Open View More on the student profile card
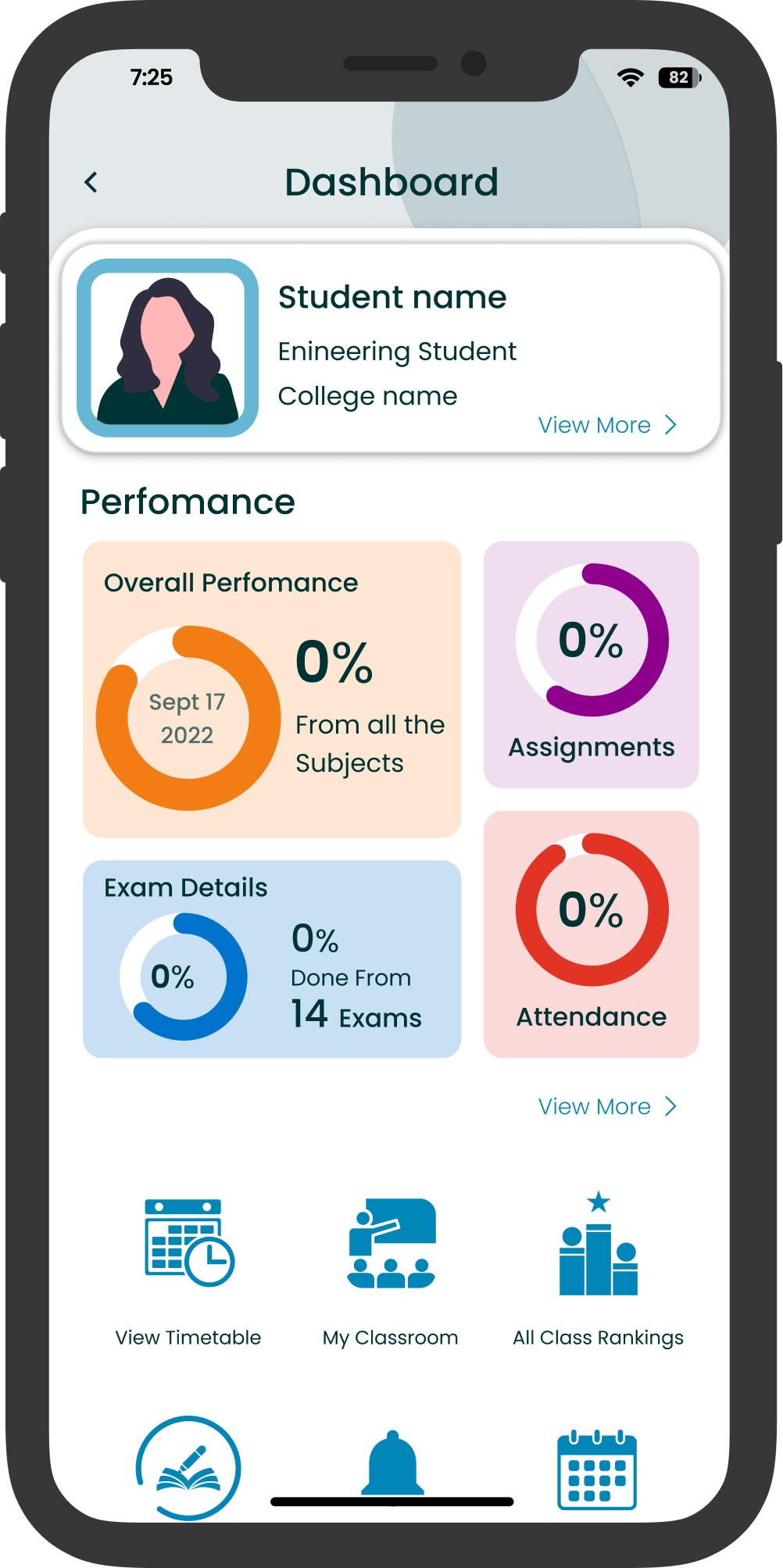Image resolution: width=783 pixels, height=1568 pixels. pos(606,425)
